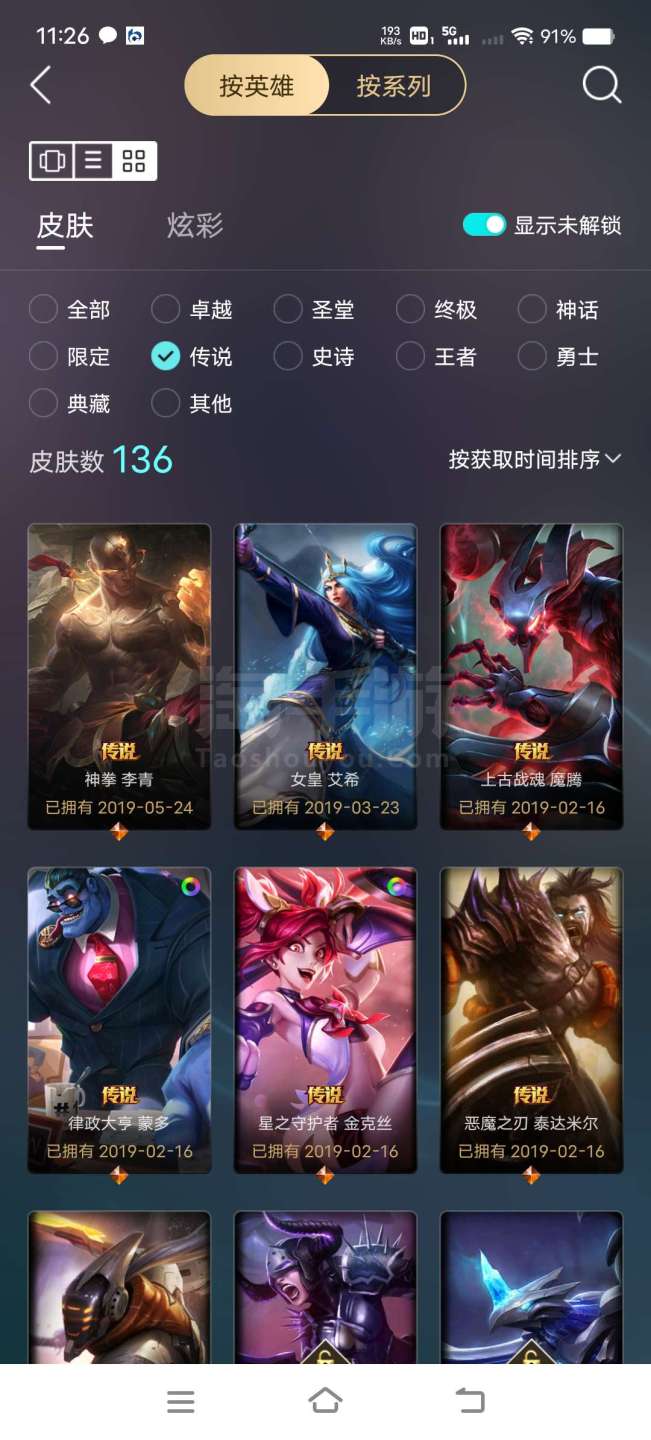The width and height of the screenshot is (651, 1440).
Task: Switch to the 按系列 segment
Action: coord(394,86)
